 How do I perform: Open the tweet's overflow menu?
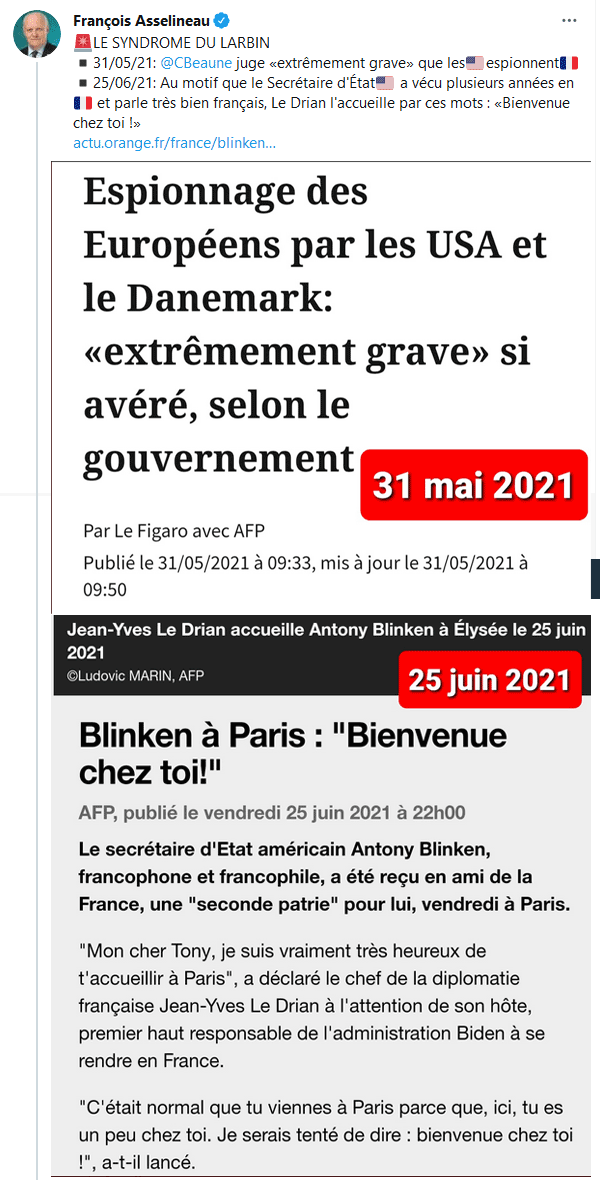pos(572,20)
